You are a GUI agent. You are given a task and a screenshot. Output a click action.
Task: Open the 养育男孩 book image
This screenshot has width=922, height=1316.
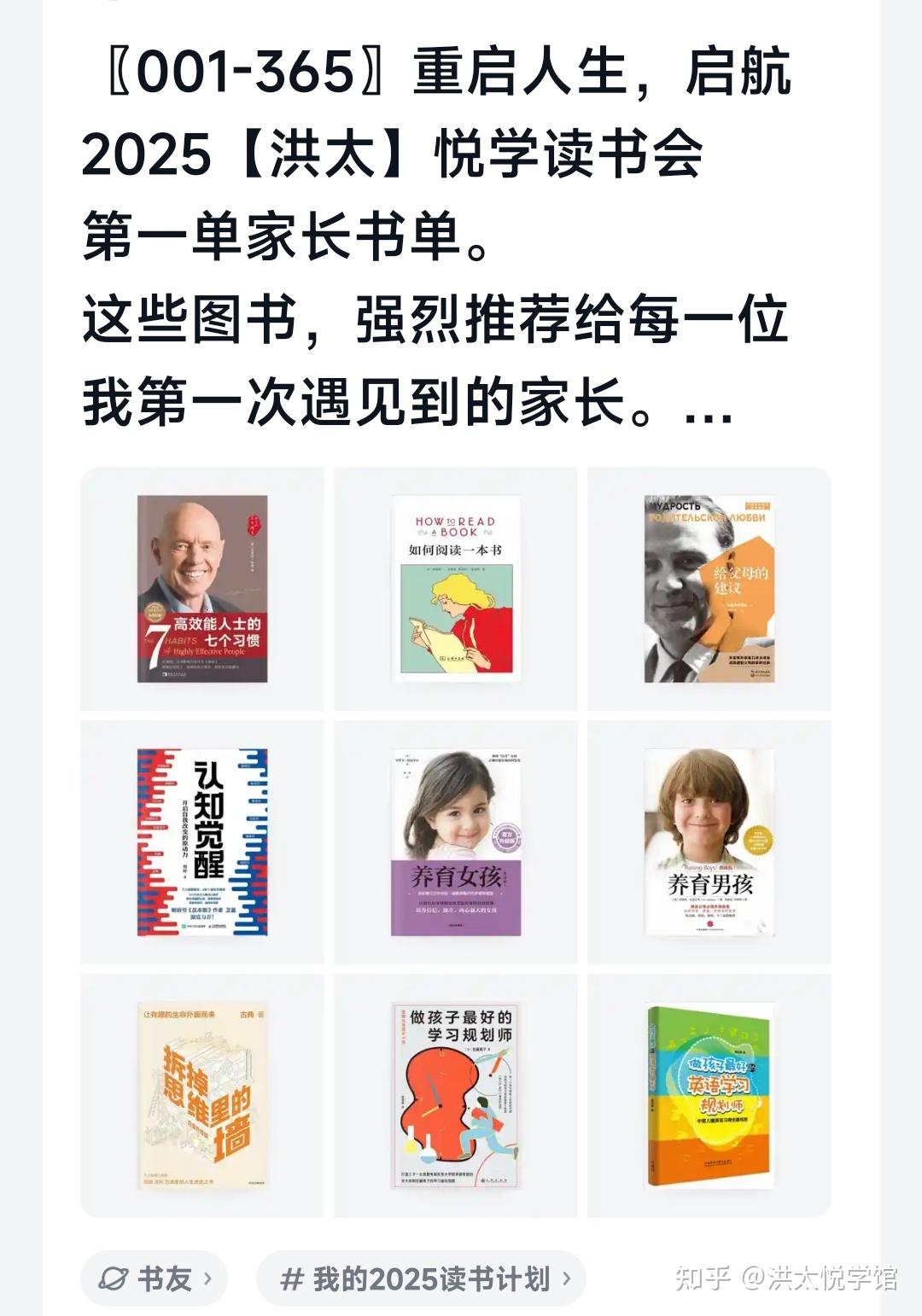(709, 841)
